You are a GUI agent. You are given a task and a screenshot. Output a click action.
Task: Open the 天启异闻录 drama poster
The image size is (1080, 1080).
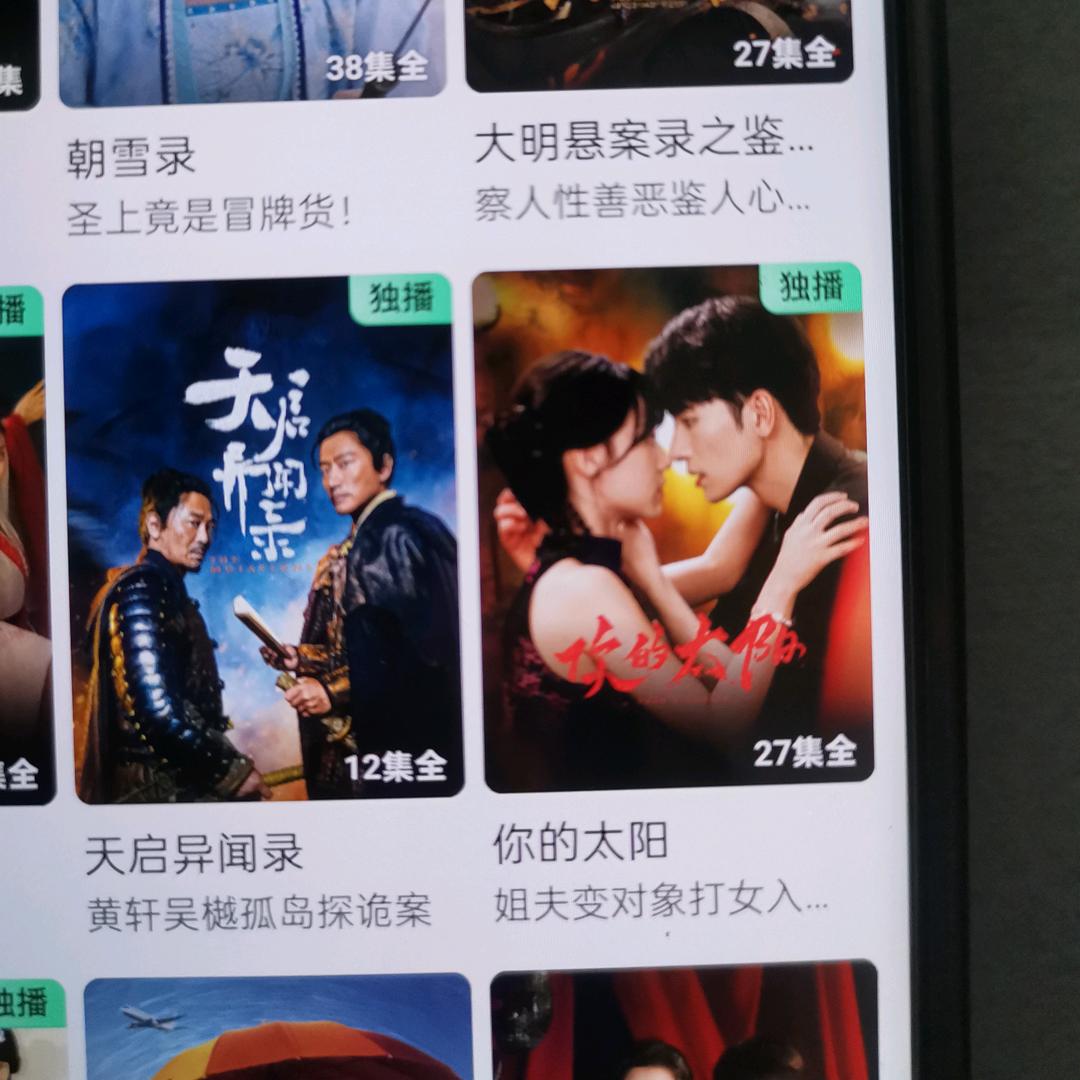pyautogui.click(x=263, y=539)
